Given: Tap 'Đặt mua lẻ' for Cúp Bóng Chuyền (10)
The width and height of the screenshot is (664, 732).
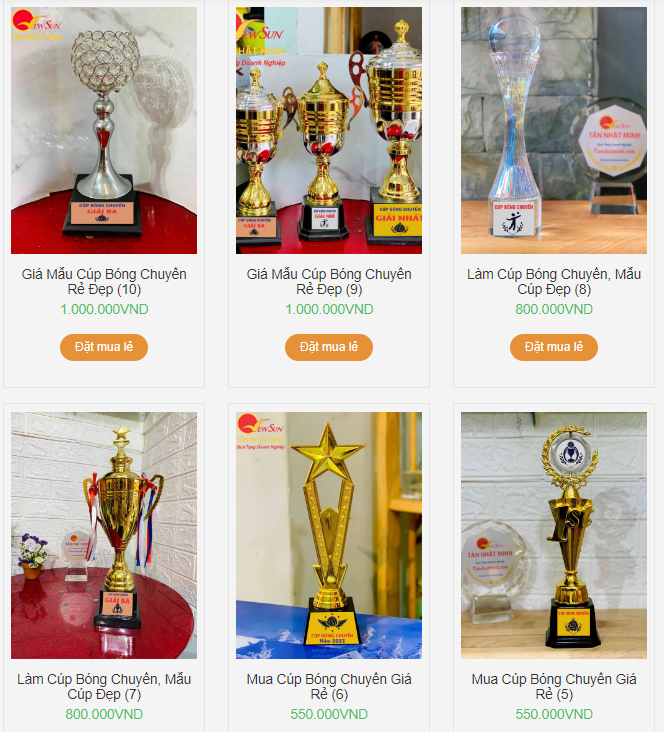Looking at the screenshot, I should 104,347.
